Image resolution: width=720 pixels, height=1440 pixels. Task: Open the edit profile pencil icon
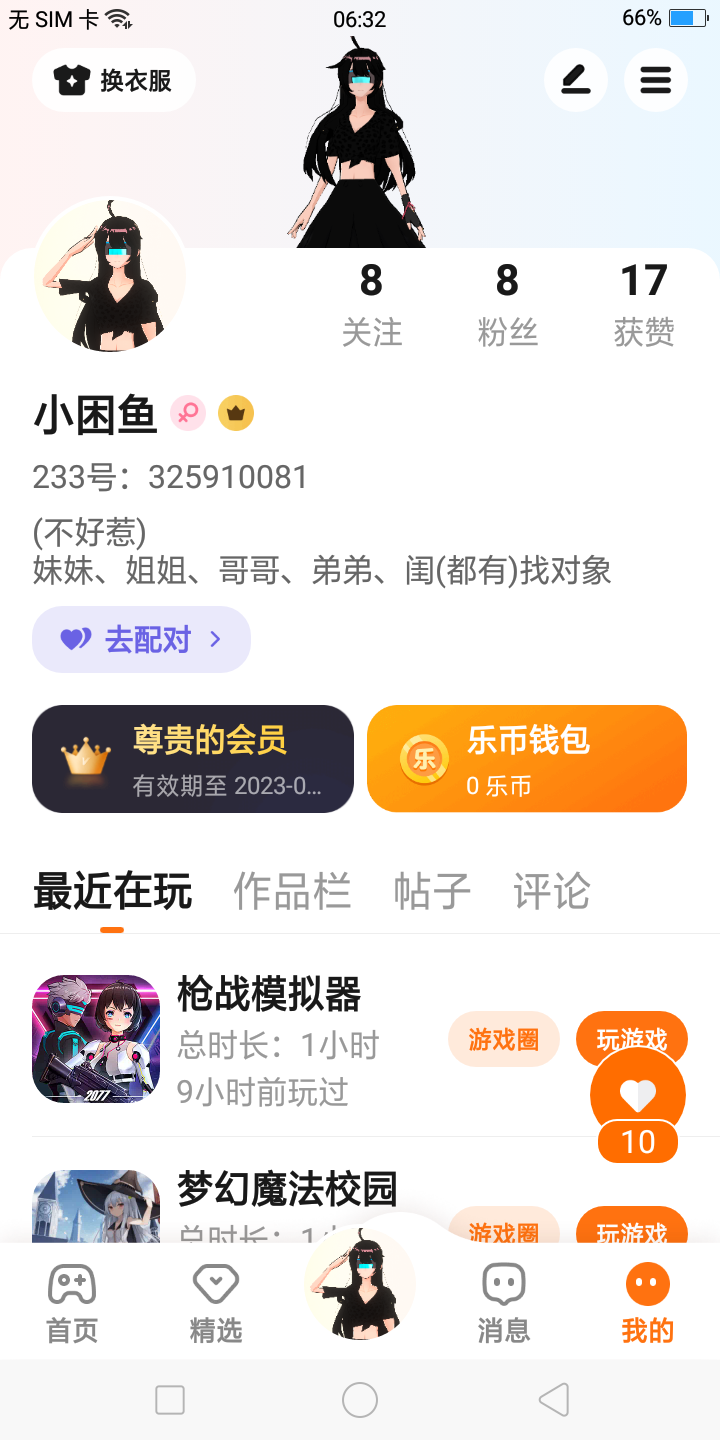tap(576, 80)
